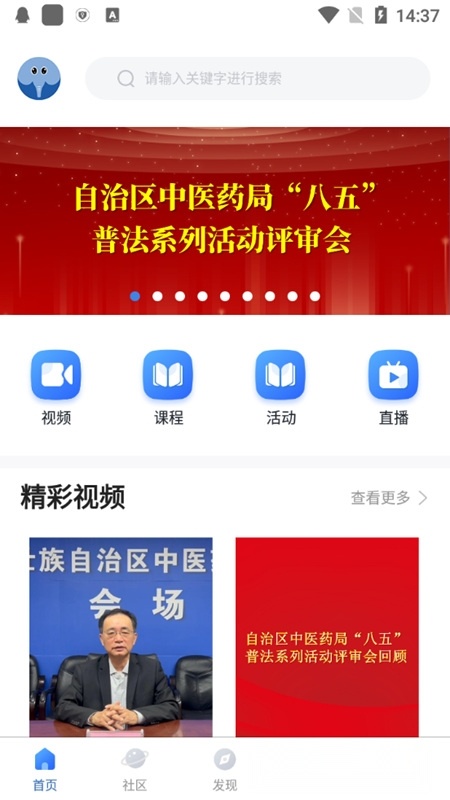The image size is (450, 800).
Task: Open the elephant profile avatar
Action: [x=39, y=78]
